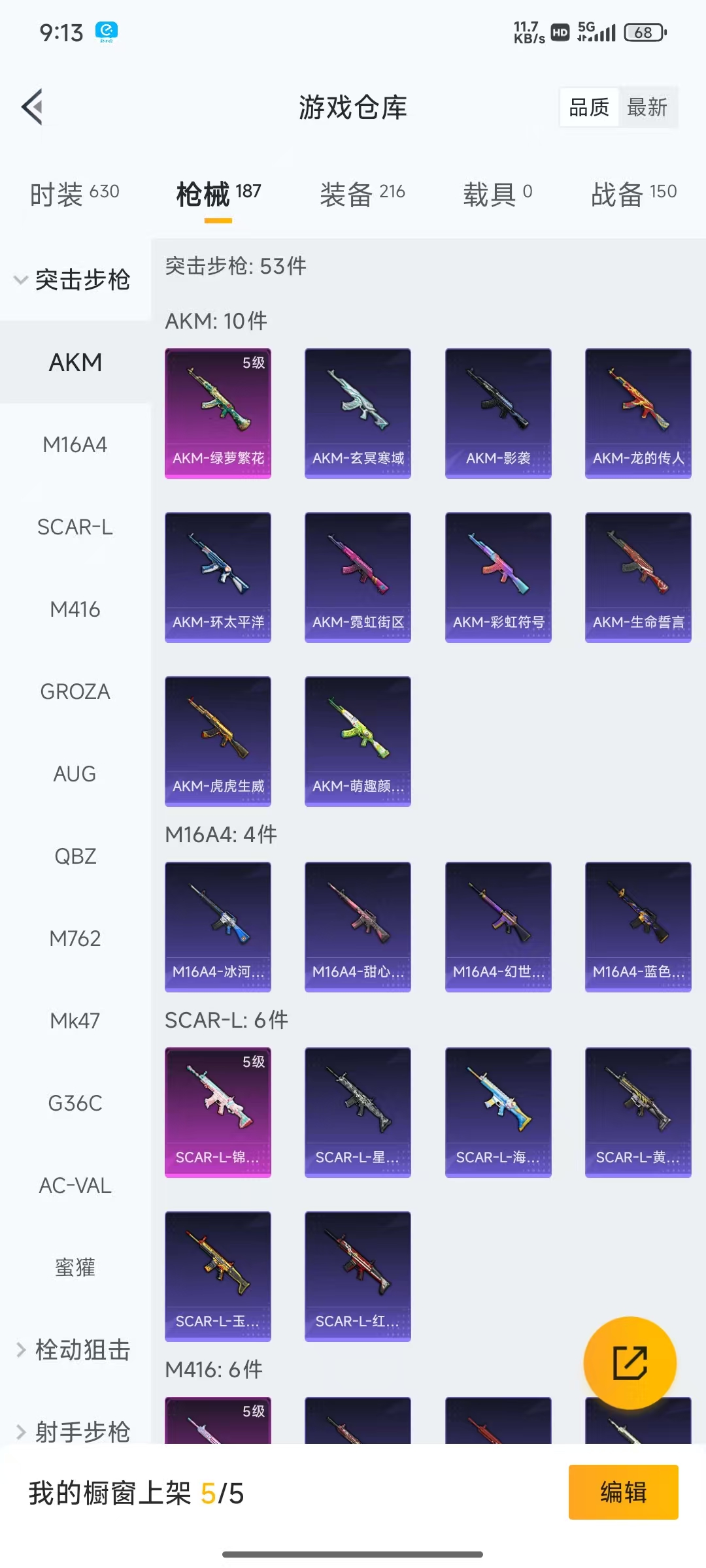Go back using the arrow icon
The width and height of the screenshot is (706, 1568).
(x=33, y=106)
